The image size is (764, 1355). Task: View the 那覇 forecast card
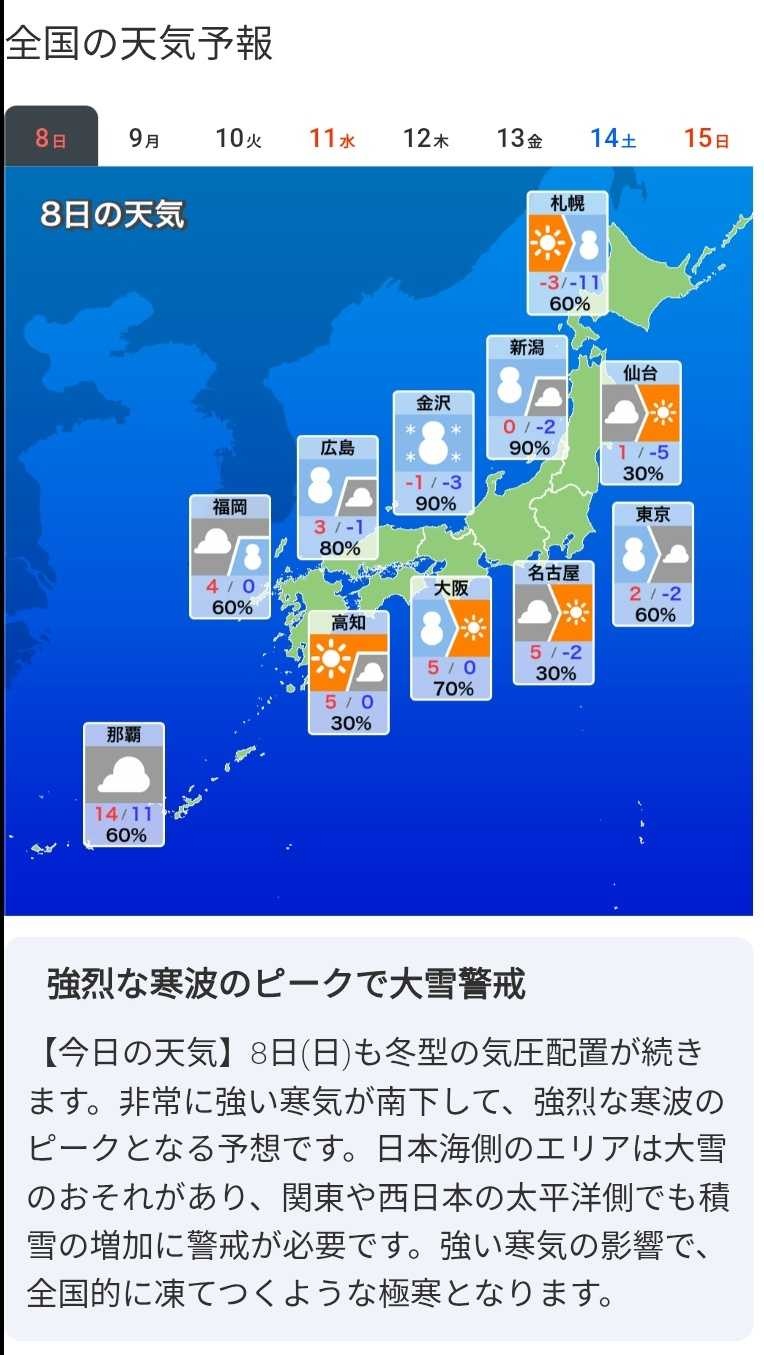tap(124, 785)
